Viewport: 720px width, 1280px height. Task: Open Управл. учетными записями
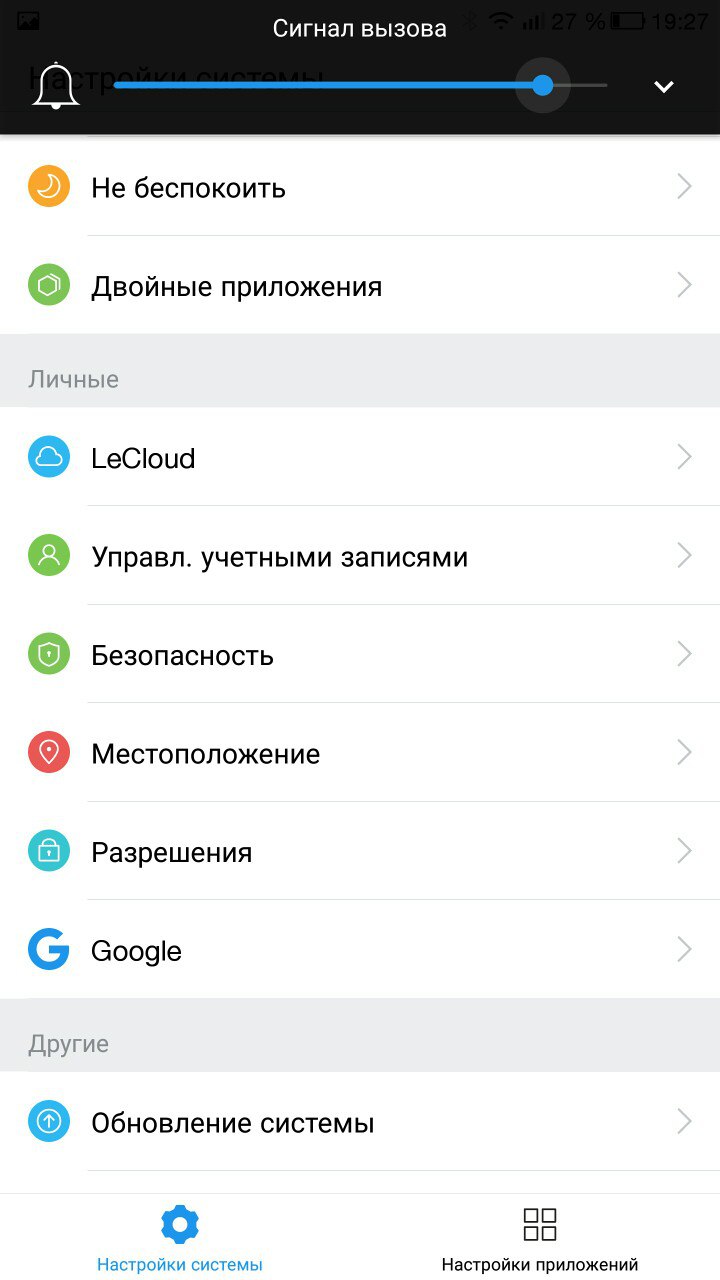pyautogui.click(x=360, y=556)
